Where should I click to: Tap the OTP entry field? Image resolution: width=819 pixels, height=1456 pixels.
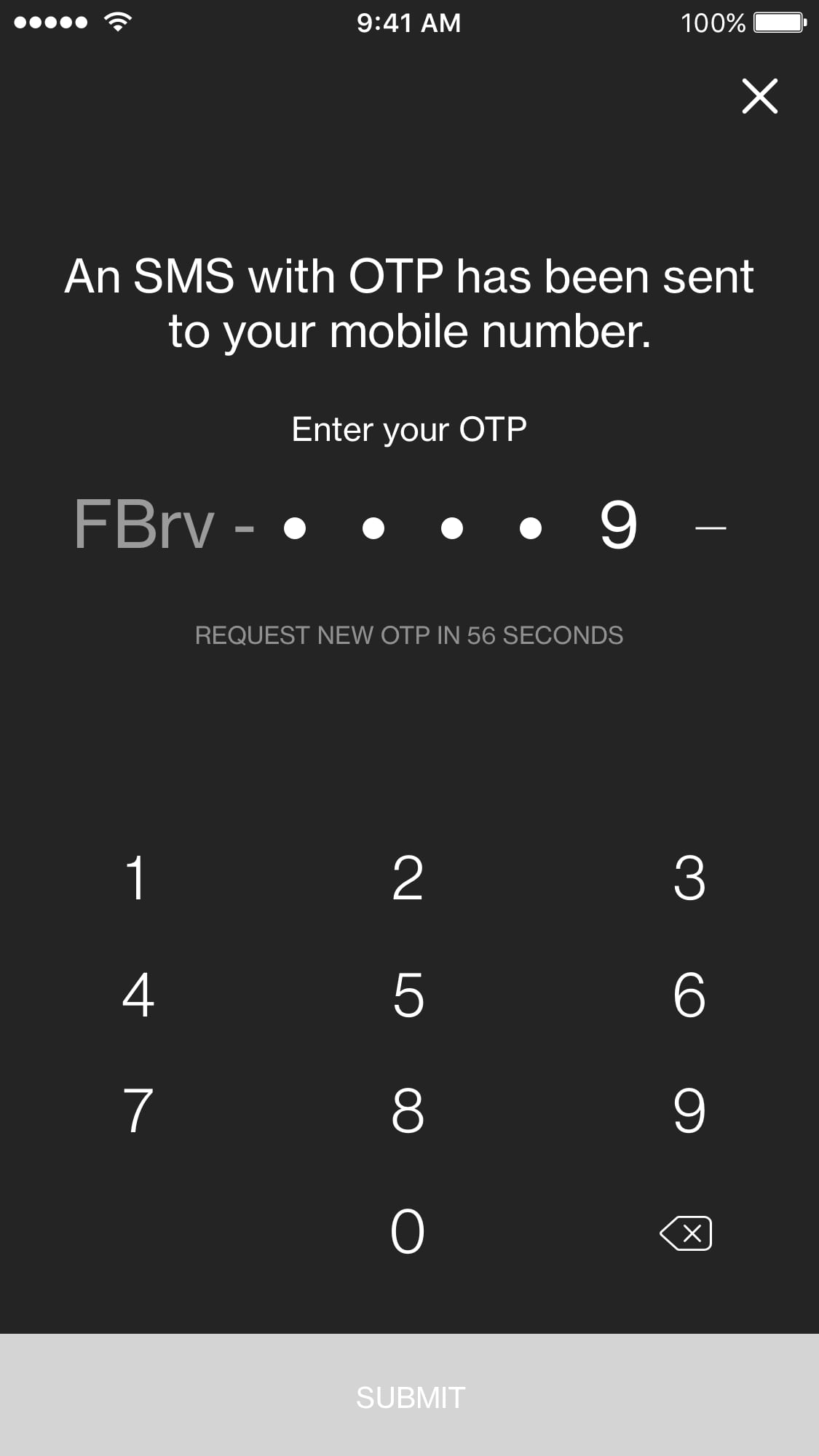coord(502,526)
